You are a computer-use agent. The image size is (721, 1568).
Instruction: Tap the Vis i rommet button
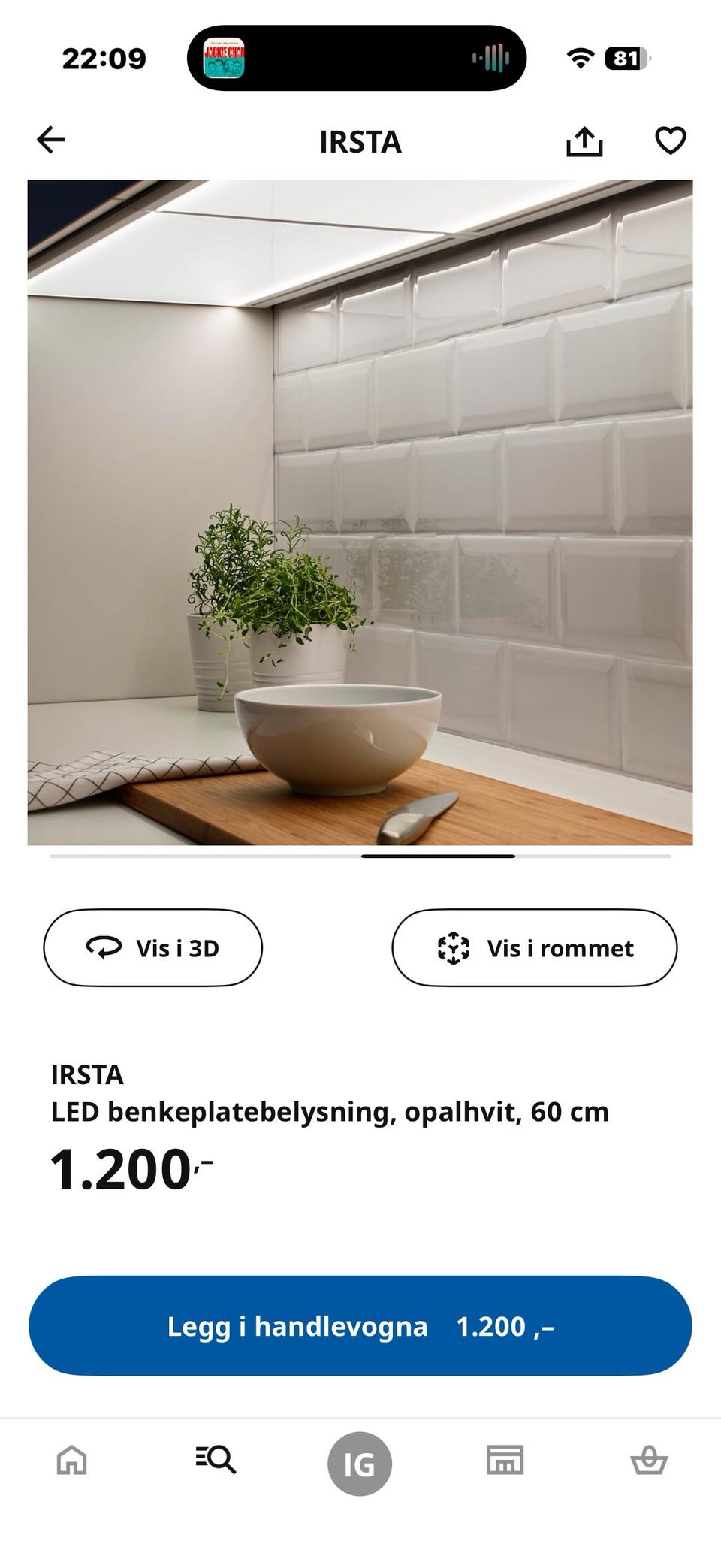[x=535, y=948]
